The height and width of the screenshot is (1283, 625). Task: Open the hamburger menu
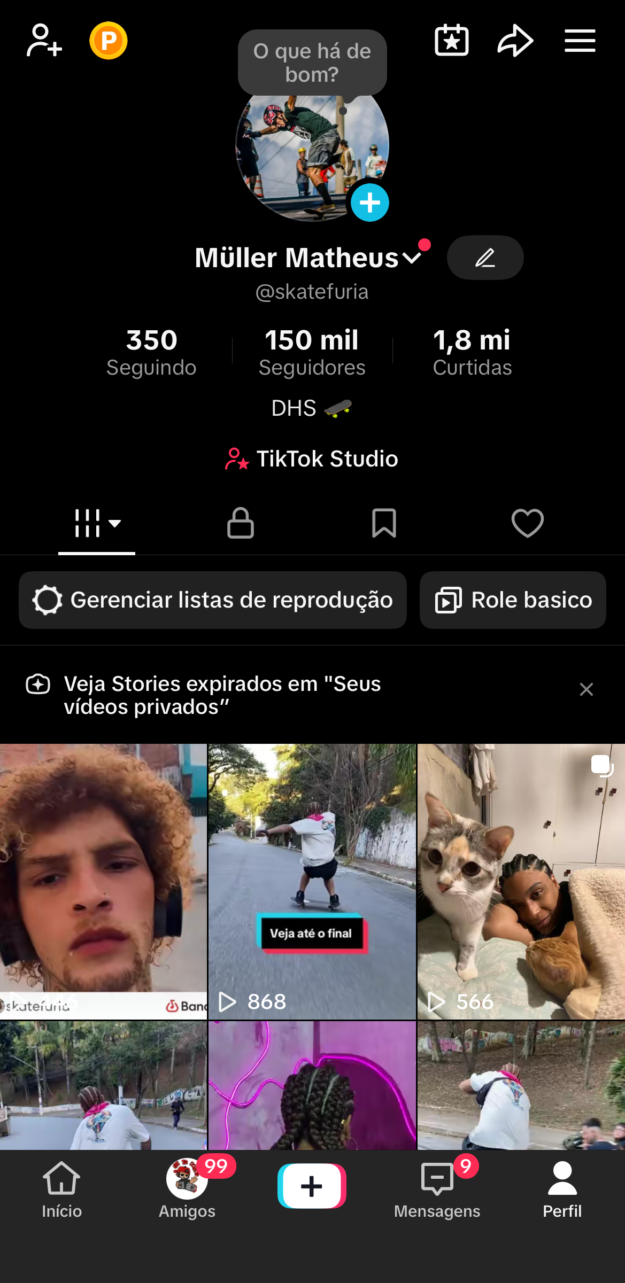pyautogui.click(x=580, y=41)
